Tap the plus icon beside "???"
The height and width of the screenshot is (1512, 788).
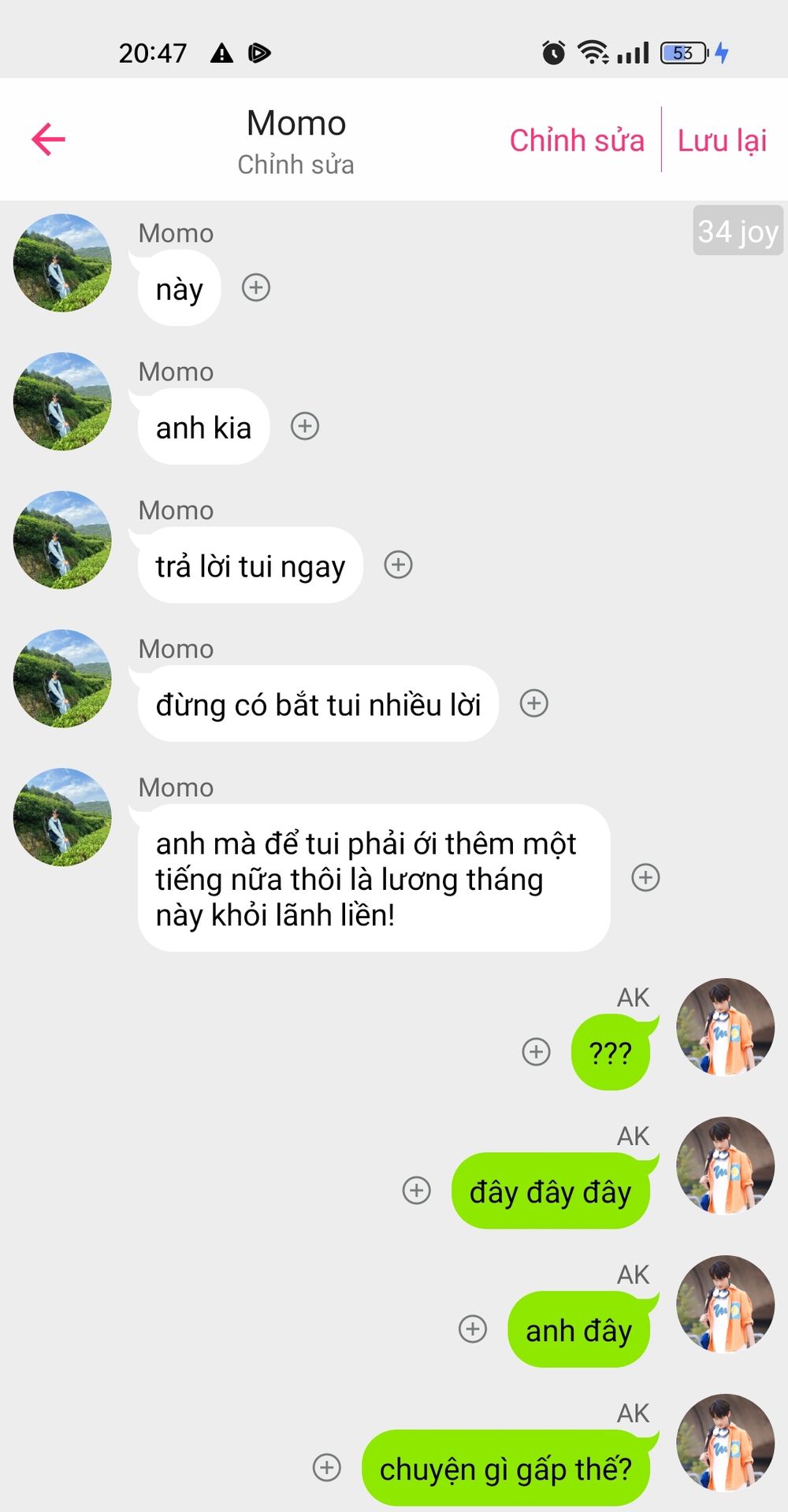click(x=537, y=1051)
